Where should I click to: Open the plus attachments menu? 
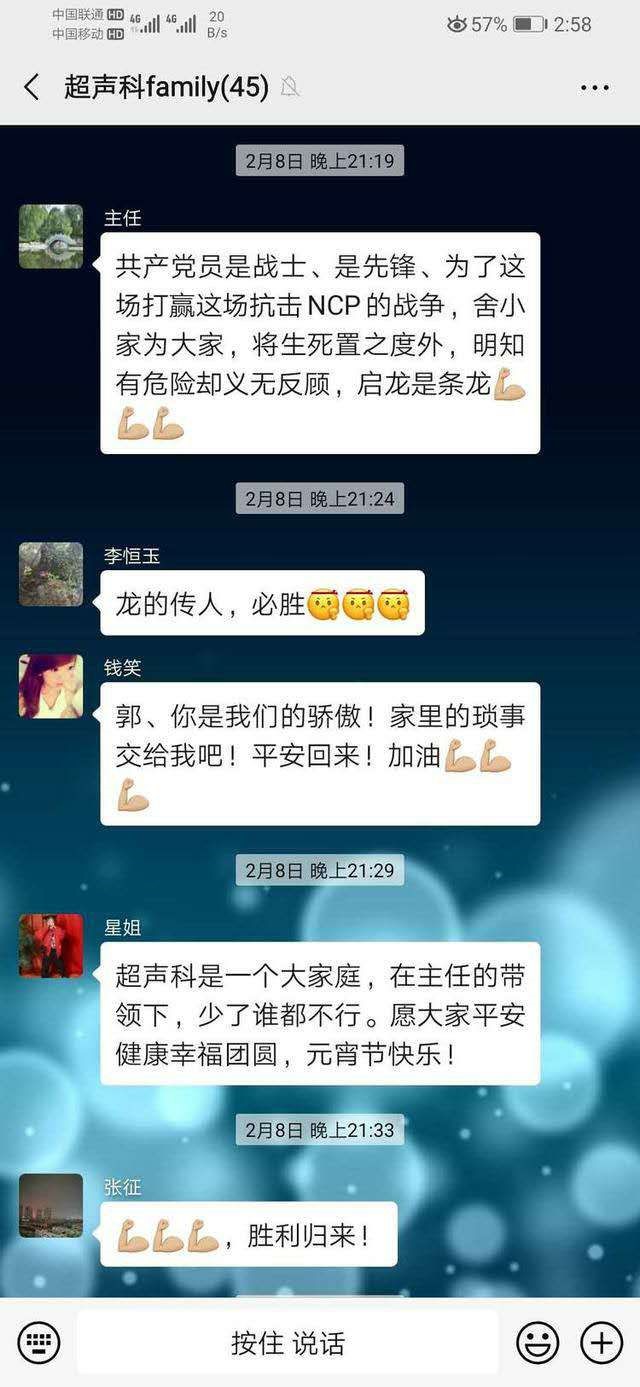click(601, 1342)
